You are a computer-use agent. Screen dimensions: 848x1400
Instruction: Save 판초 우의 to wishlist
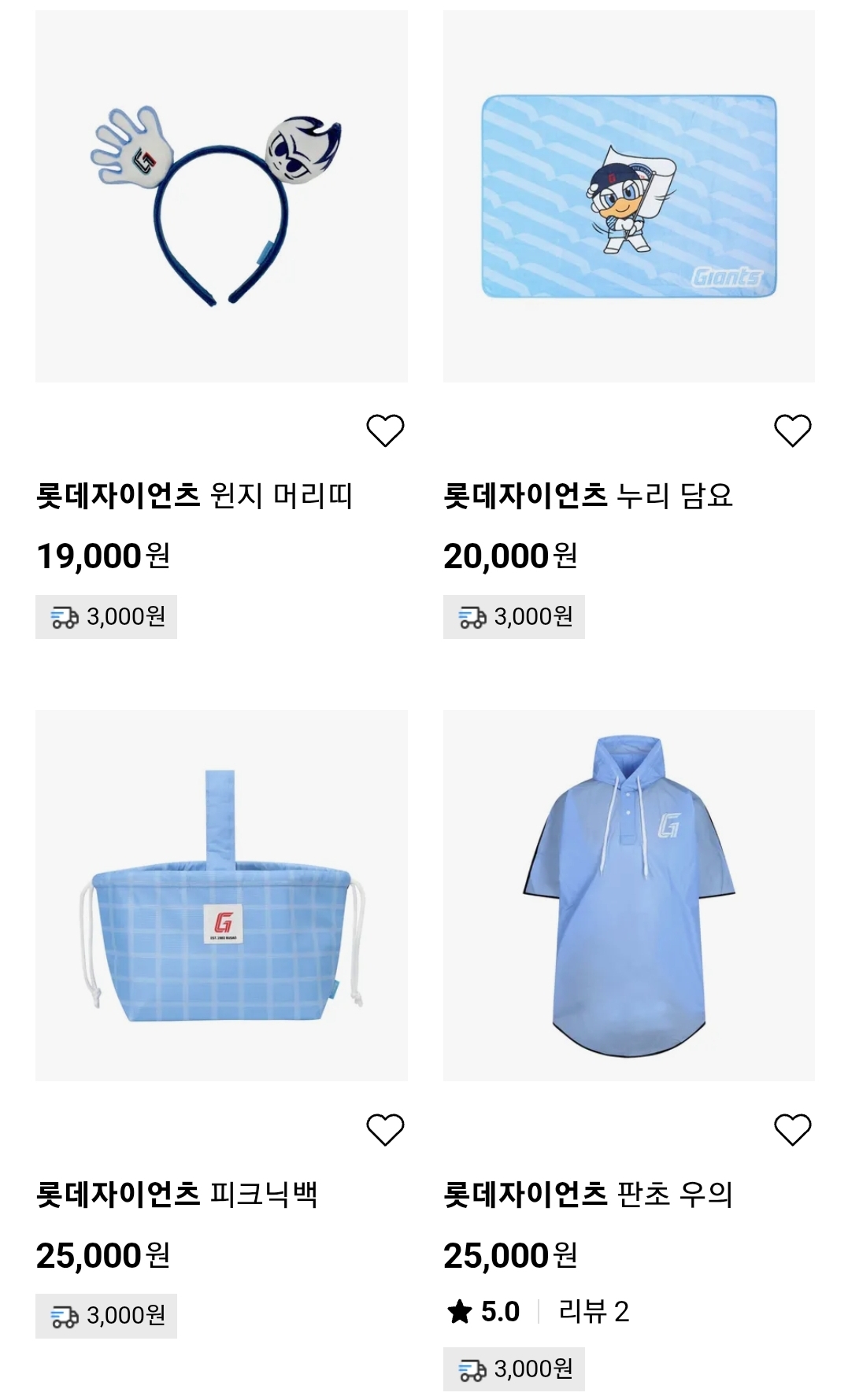(x=792, y=1130)
